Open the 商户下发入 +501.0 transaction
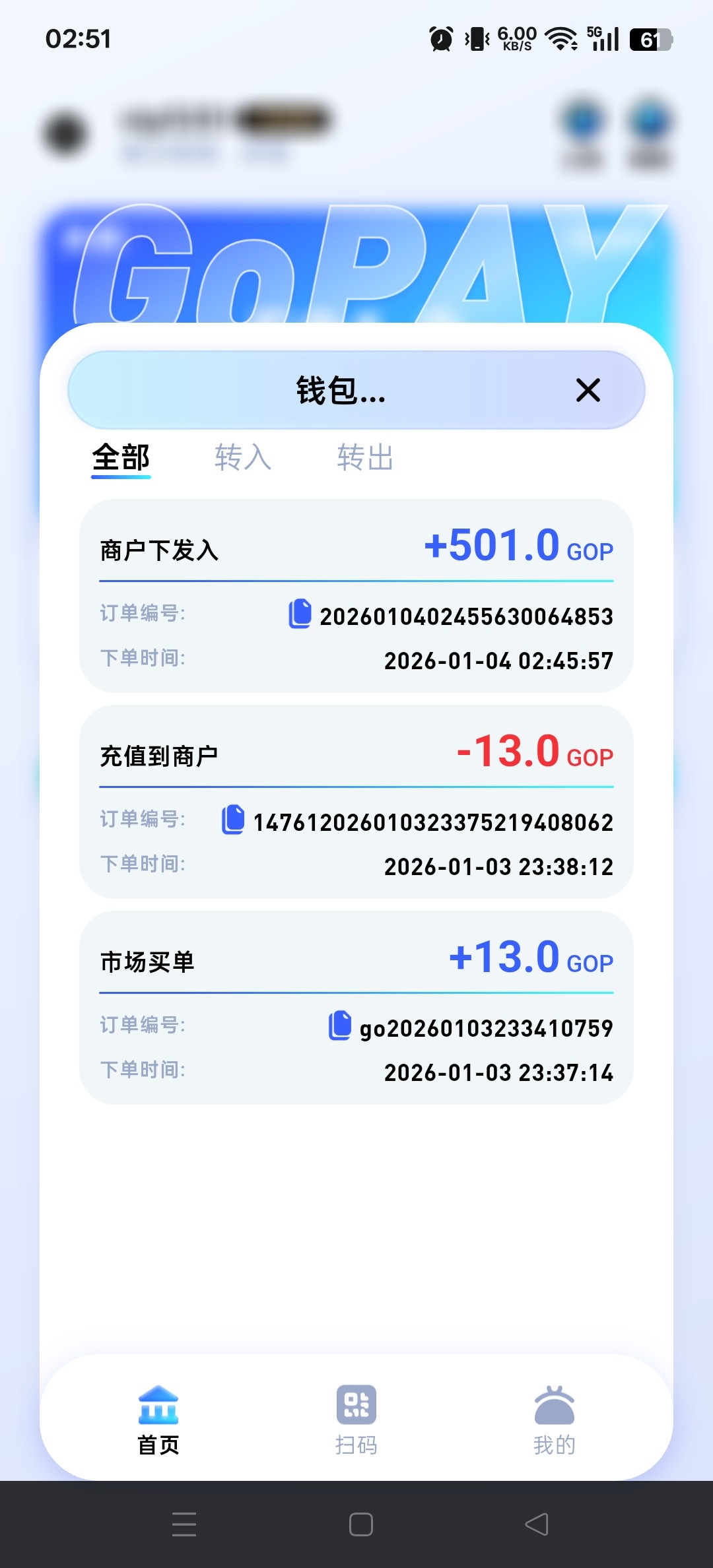Image resolution: width=713 pixels, height=1568 pixels. (x=356, y=549)
